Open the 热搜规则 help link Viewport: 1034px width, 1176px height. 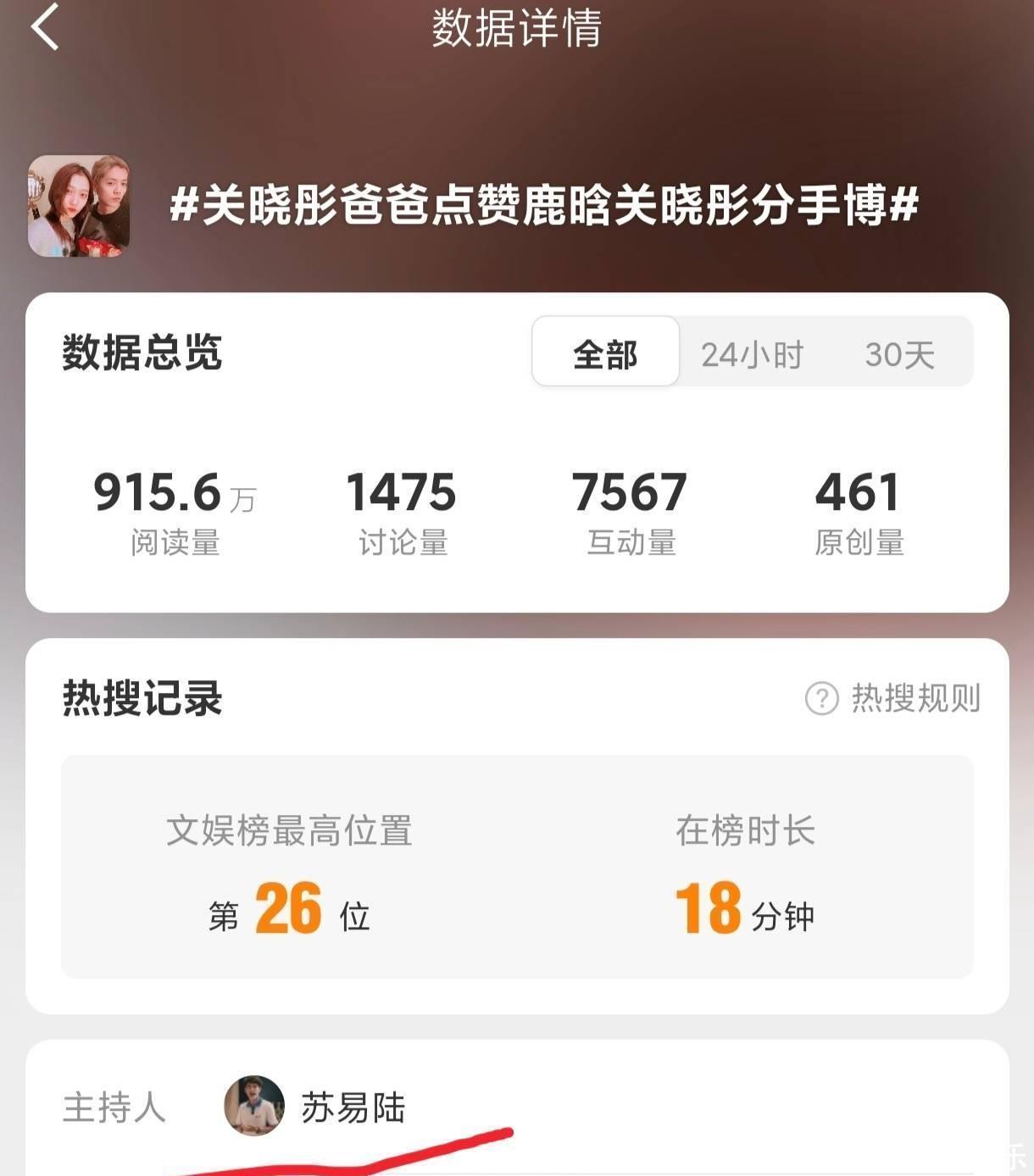tap(893, 698)
